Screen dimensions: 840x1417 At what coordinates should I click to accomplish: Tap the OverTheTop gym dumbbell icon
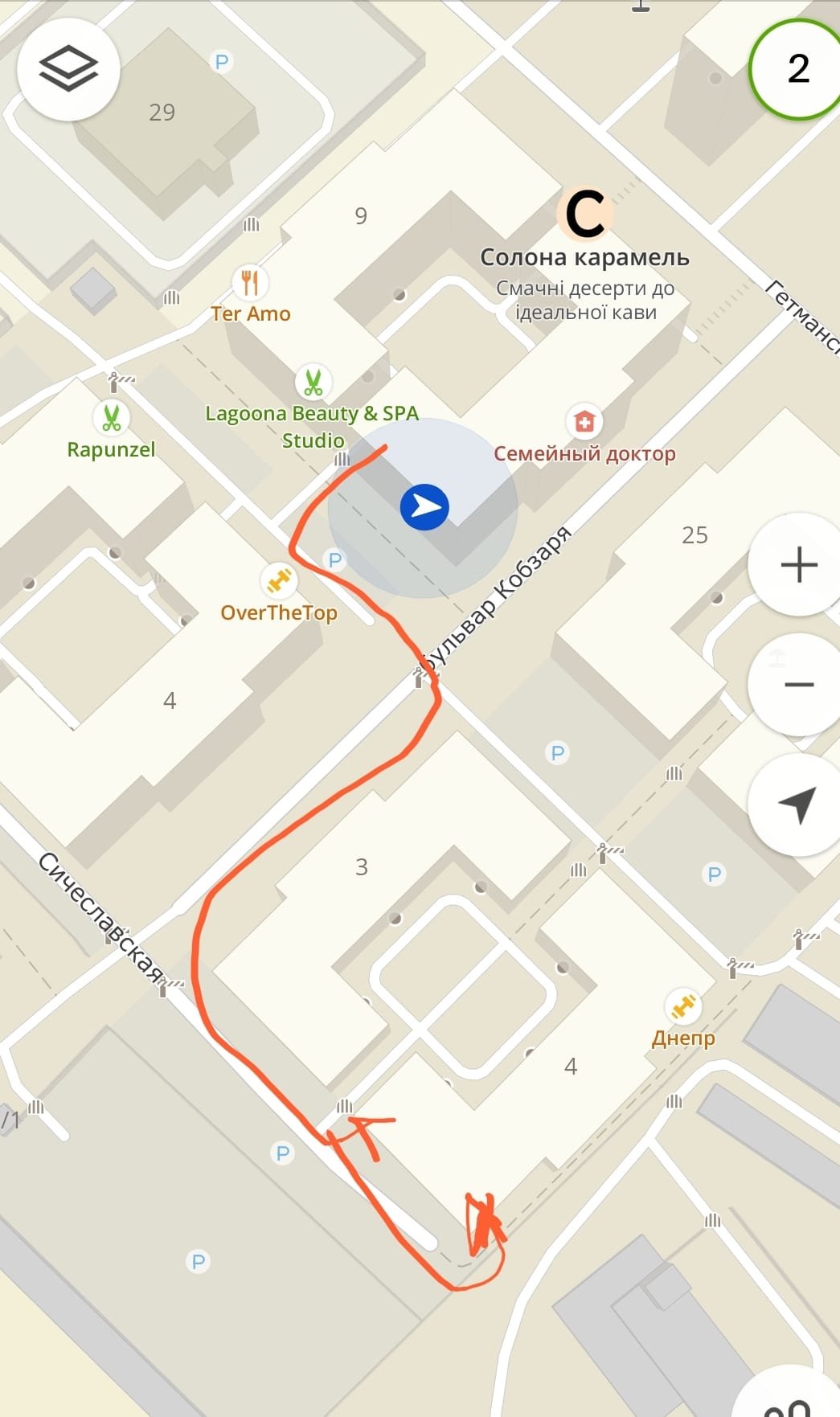[277, 580]
